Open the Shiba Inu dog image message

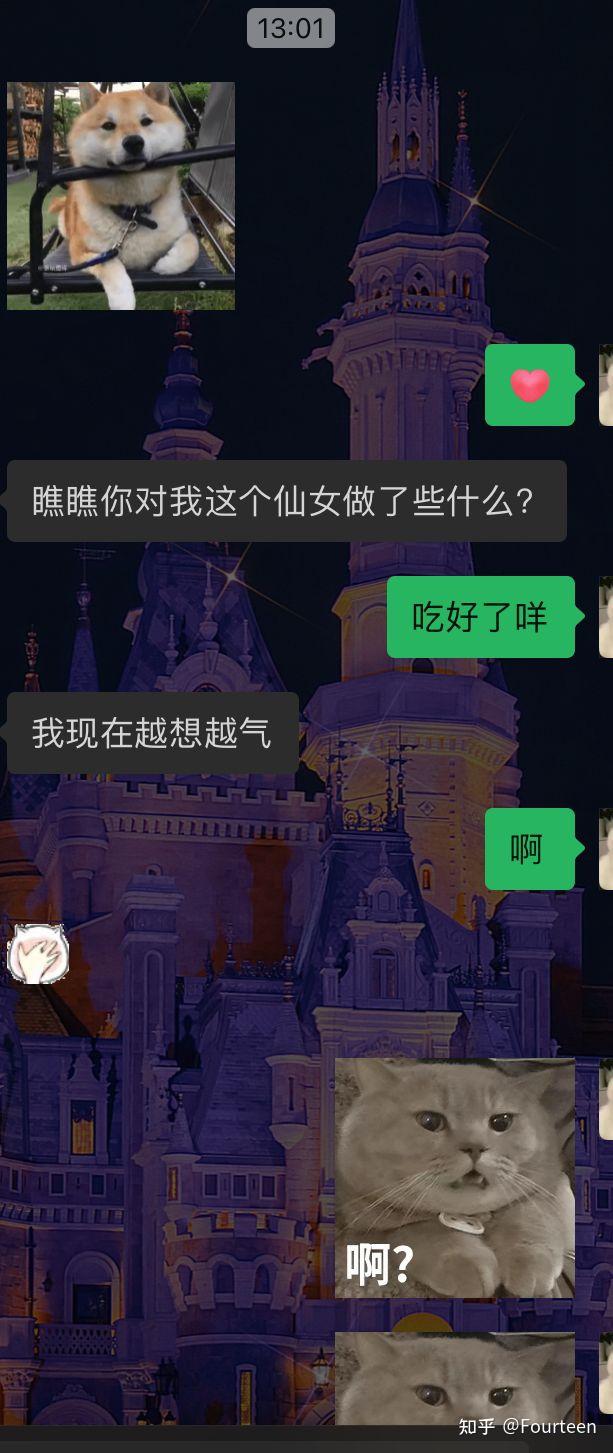pos(121,196)
